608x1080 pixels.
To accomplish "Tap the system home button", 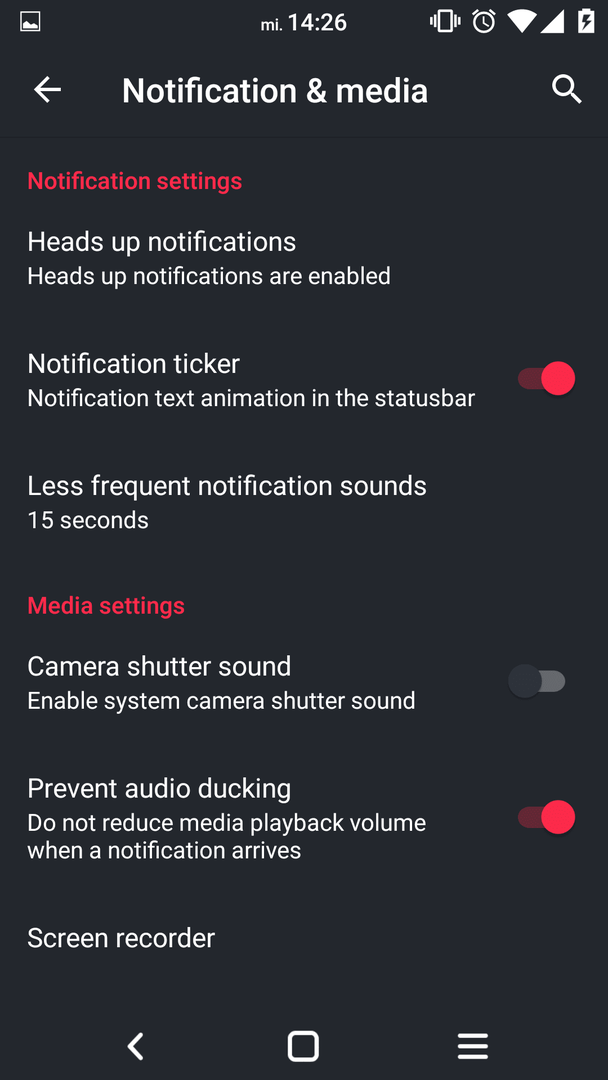I will 303,1046.
